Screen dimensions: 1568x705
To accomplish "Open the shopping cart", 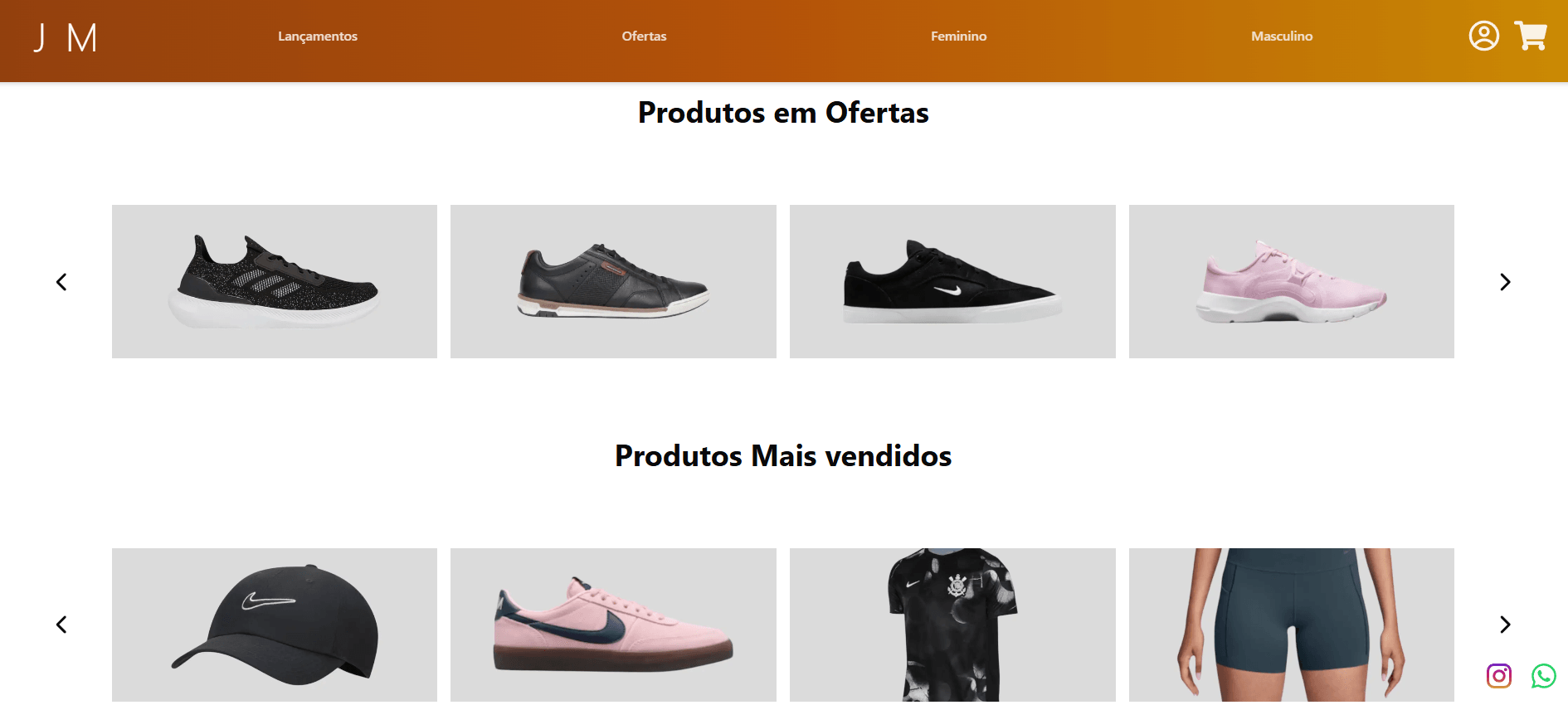I will pyautogui.click(x=1530, y=36).
